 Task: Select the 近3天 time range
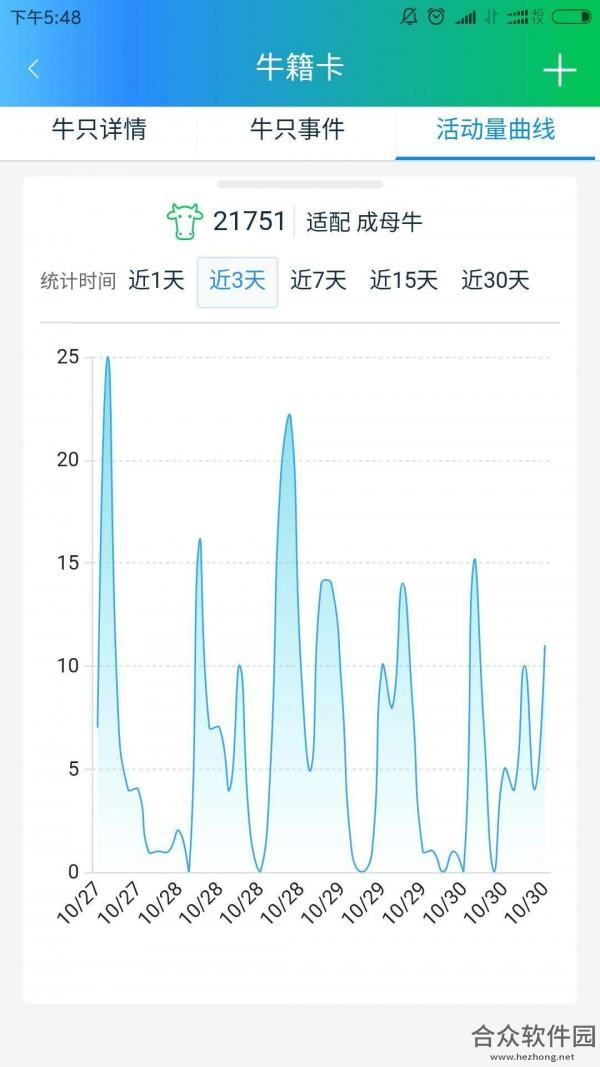237,282
